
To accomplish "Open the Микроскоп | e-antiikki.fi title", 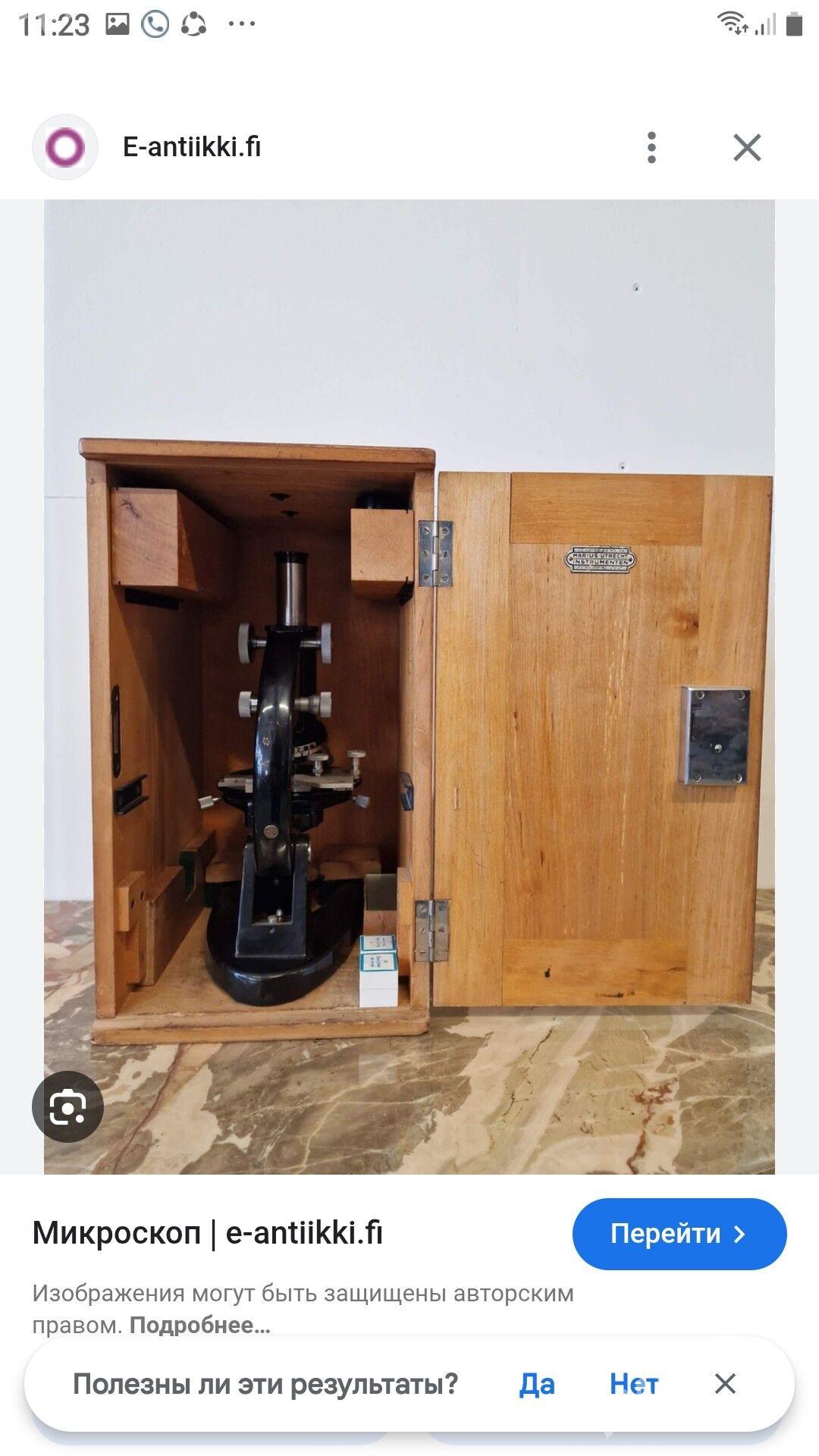I will click(x=207, y=1234).
